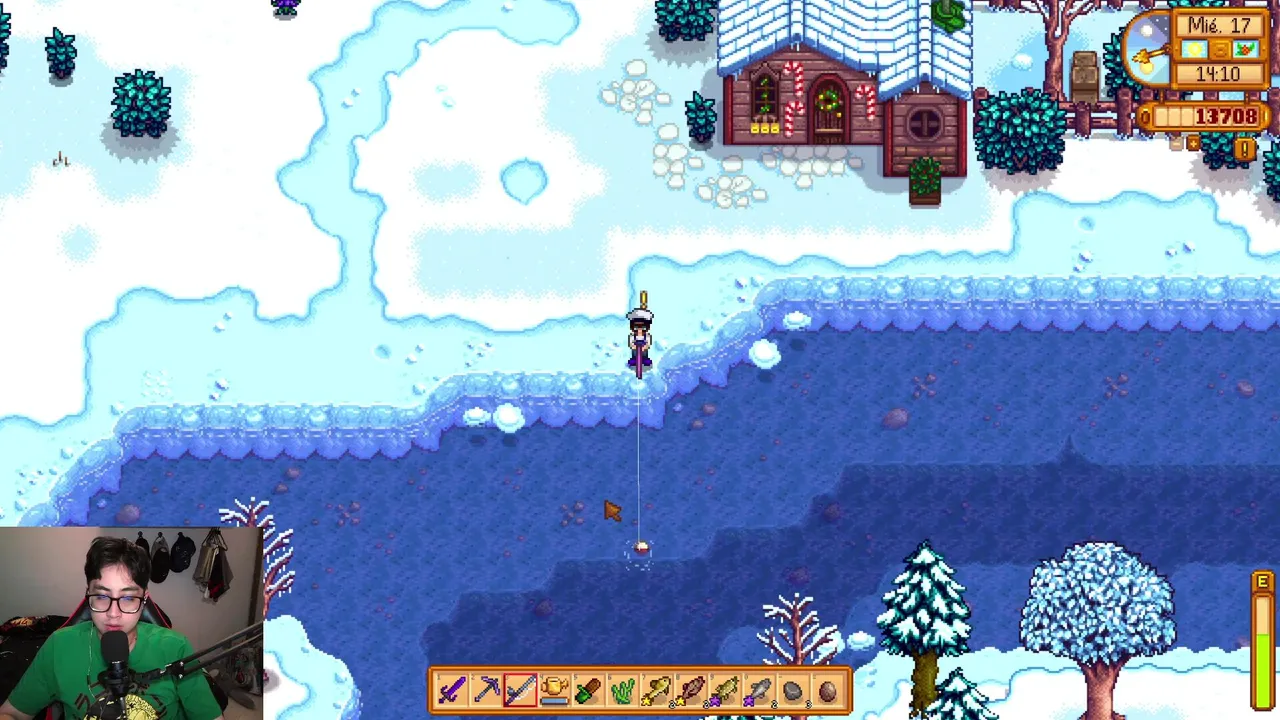Zoom in with the plus button
This screenshot has height=720, width=1280.
coord(1192,145)
